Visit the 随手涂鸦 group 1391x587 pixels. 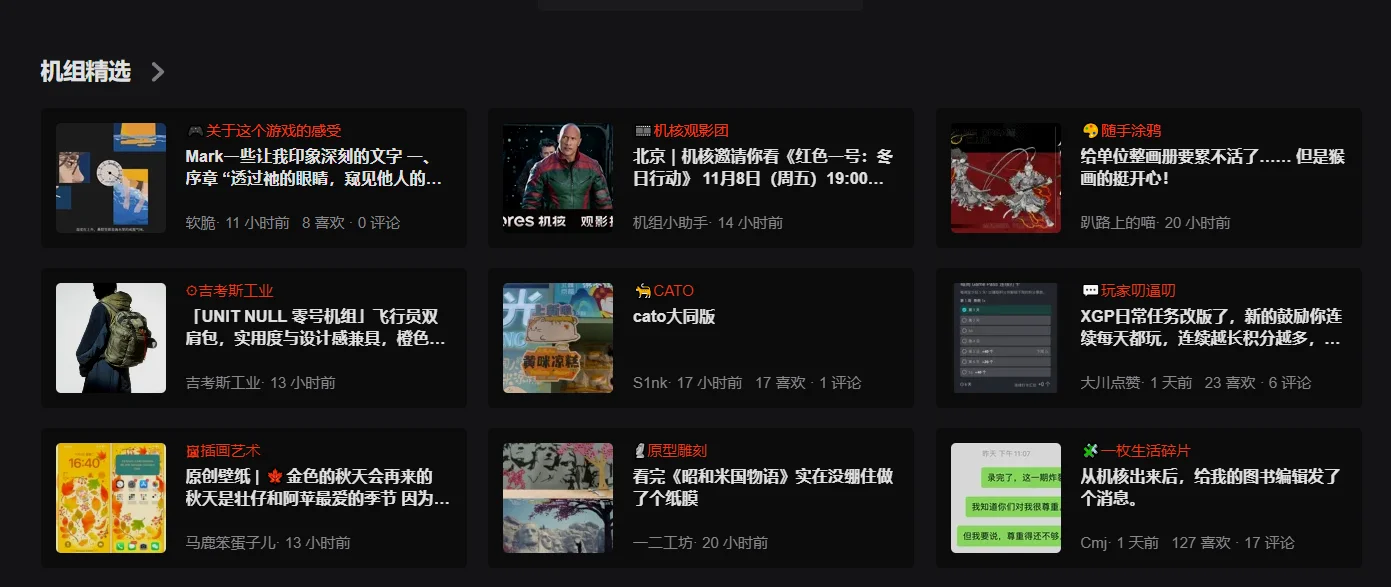1130,131
